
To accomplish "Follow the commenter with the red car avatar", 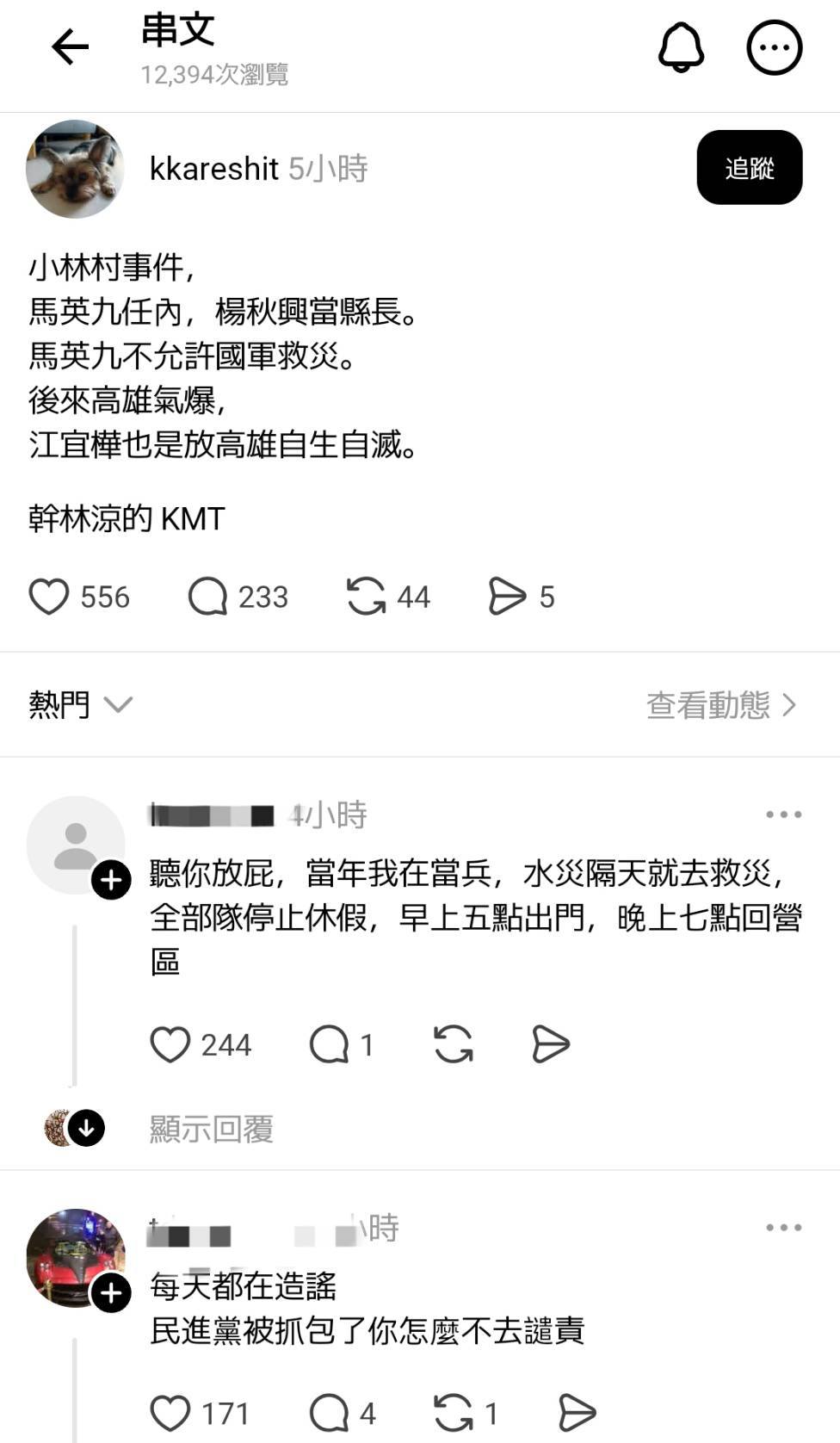I will (111, 1294).
